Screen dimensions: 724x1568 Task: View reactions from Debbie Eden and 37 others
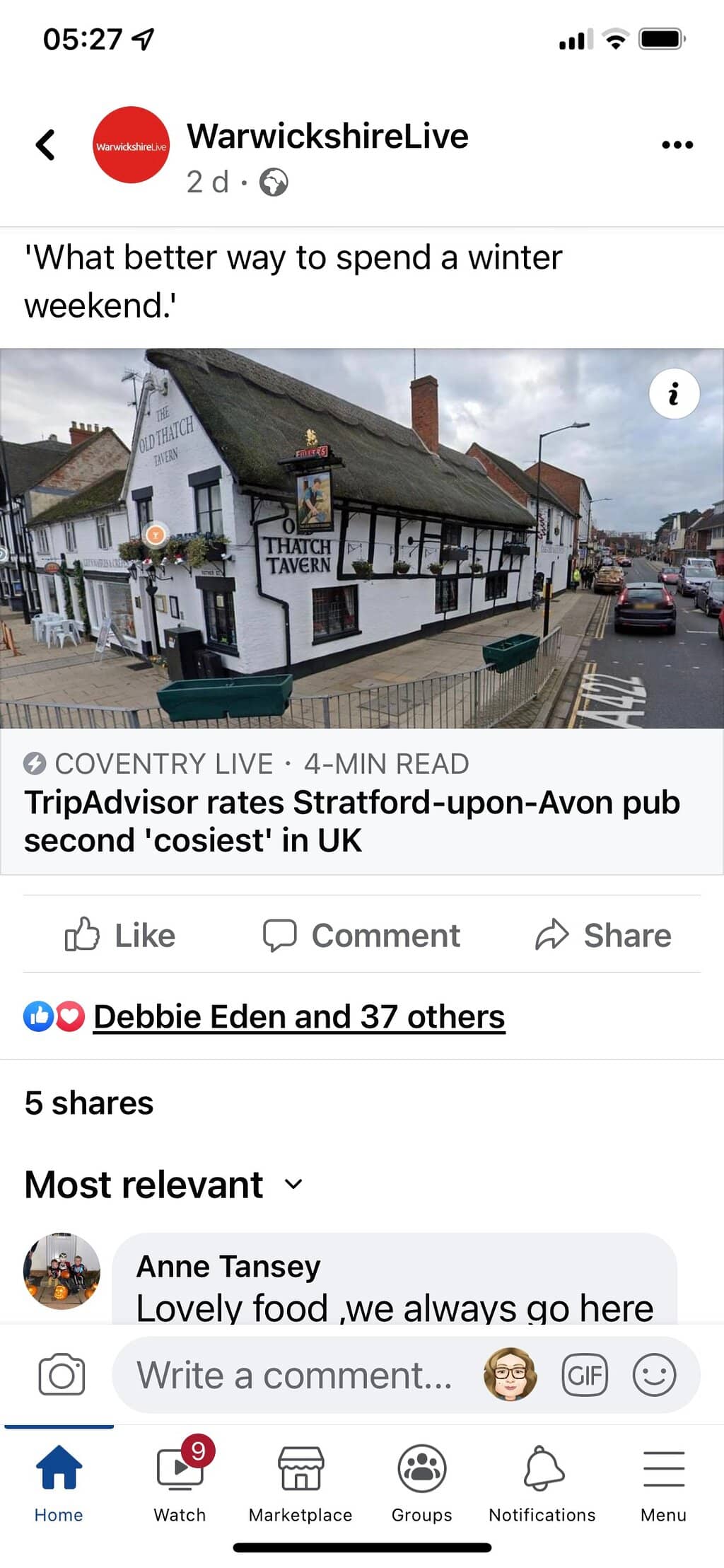tap(299, 1016)
